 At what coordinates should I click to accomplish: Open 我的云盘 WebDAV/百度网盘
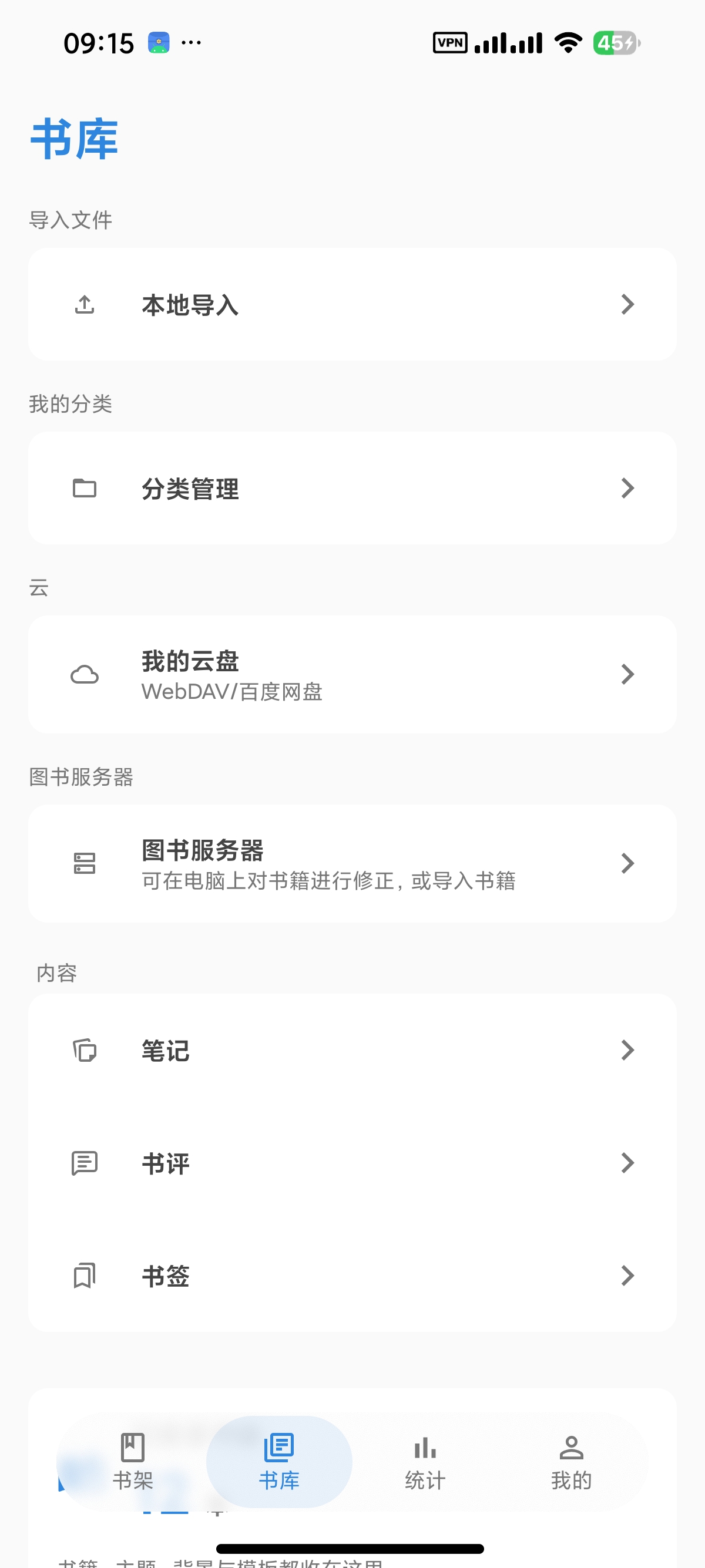352,674
